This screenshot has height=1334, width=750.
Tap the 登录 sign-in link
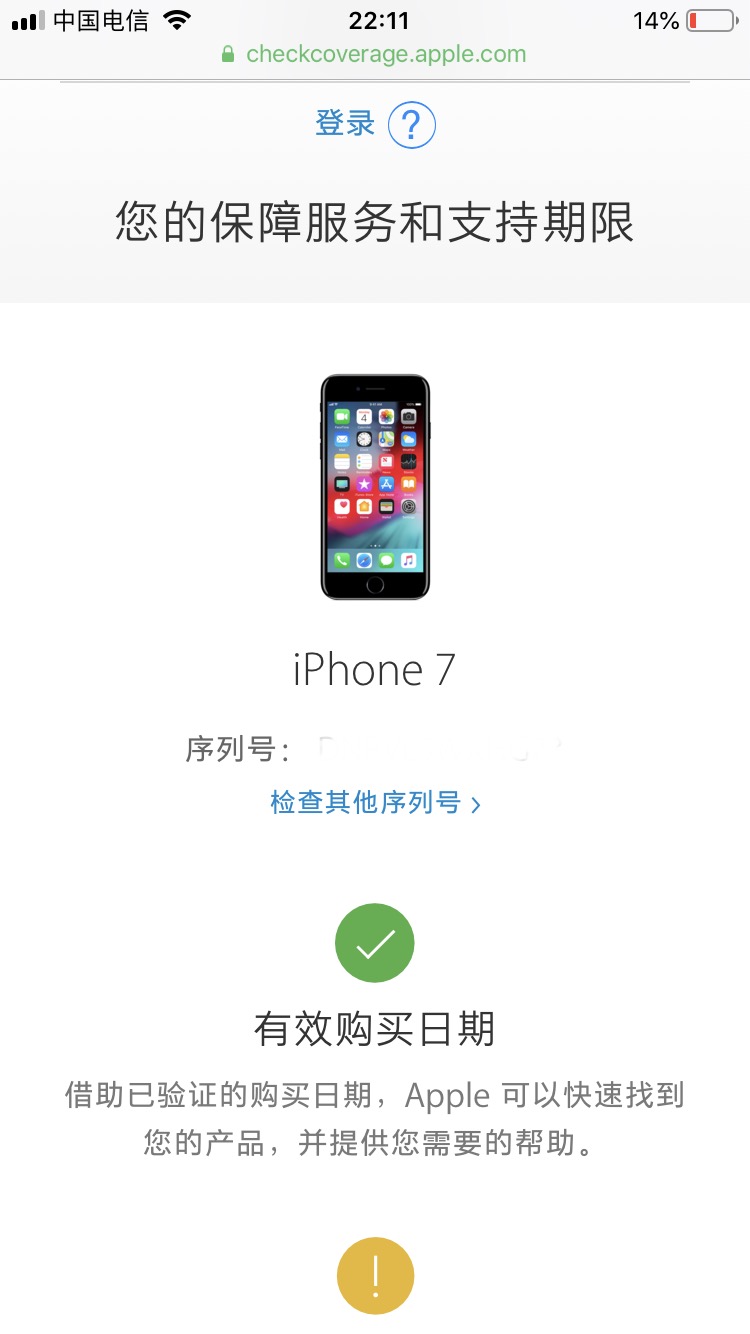(x=345, y=125)
